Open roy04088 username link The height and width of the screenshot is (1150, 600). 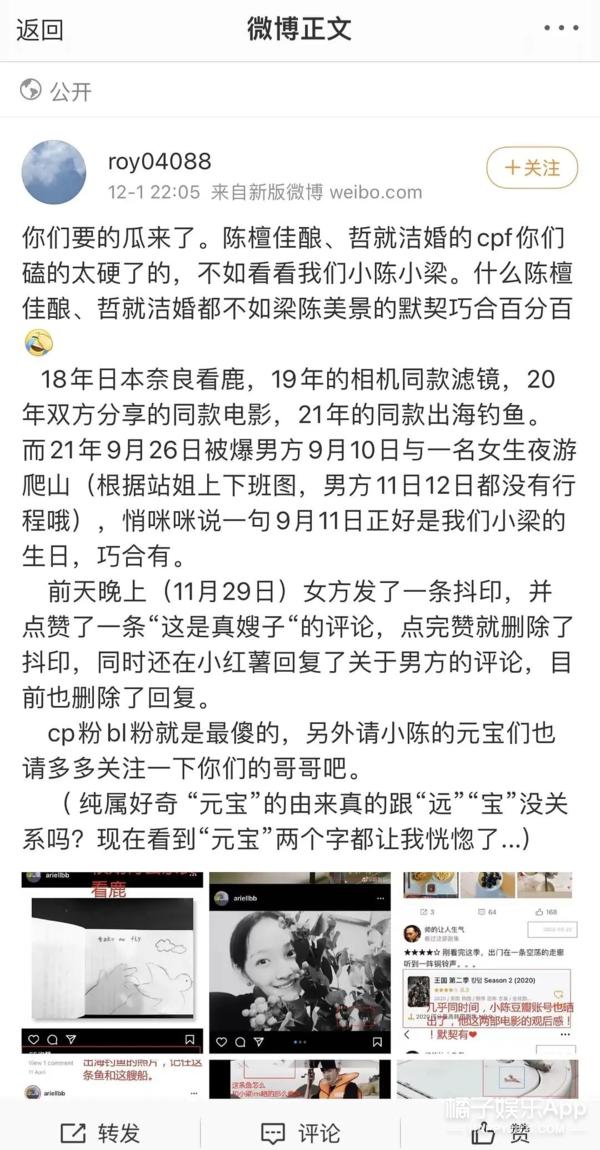tap(158, 162)
